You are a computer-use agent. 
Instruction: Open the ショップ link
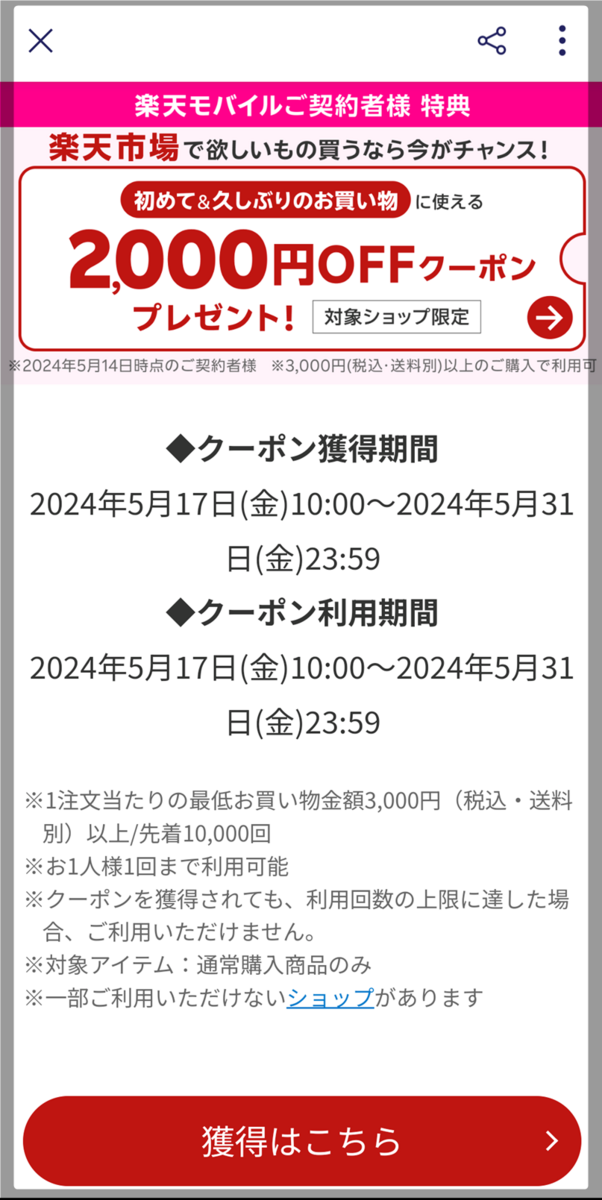point(331,997)
